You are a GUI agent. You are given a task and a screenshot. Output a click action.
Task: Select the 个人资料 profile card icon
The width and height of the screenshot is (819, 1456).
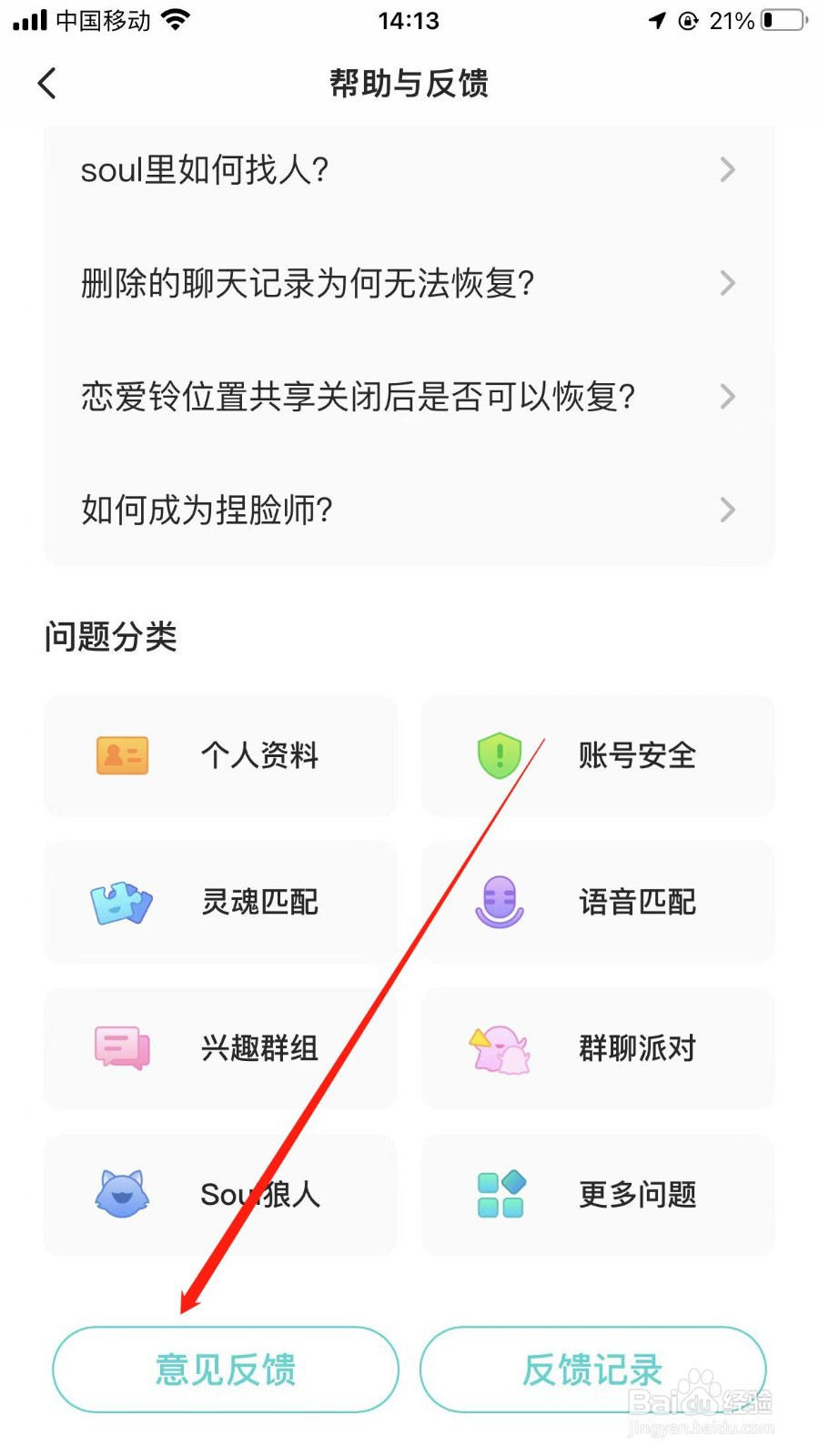[121, 756]
